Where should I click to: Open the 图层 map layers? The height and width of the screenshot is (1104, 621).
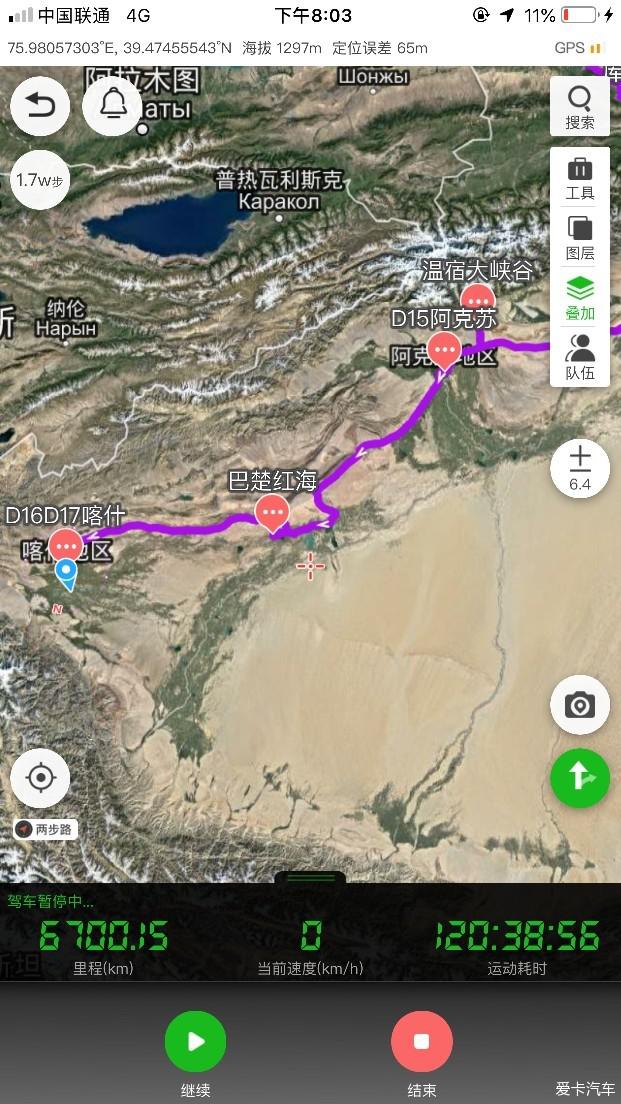(x=580, y=238)
